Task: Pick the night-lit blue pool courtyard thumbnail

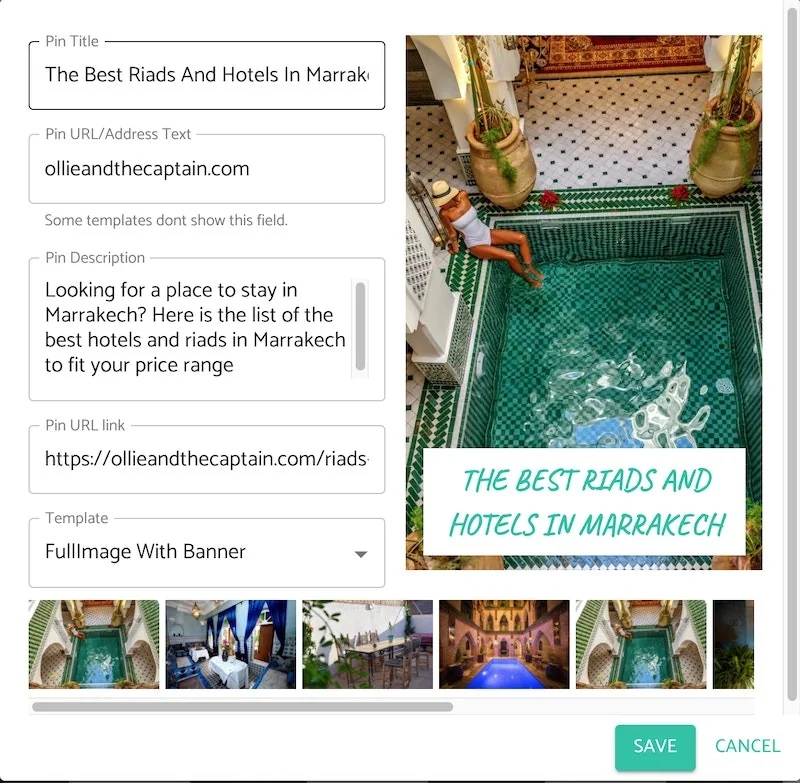Action: (504, 644)
